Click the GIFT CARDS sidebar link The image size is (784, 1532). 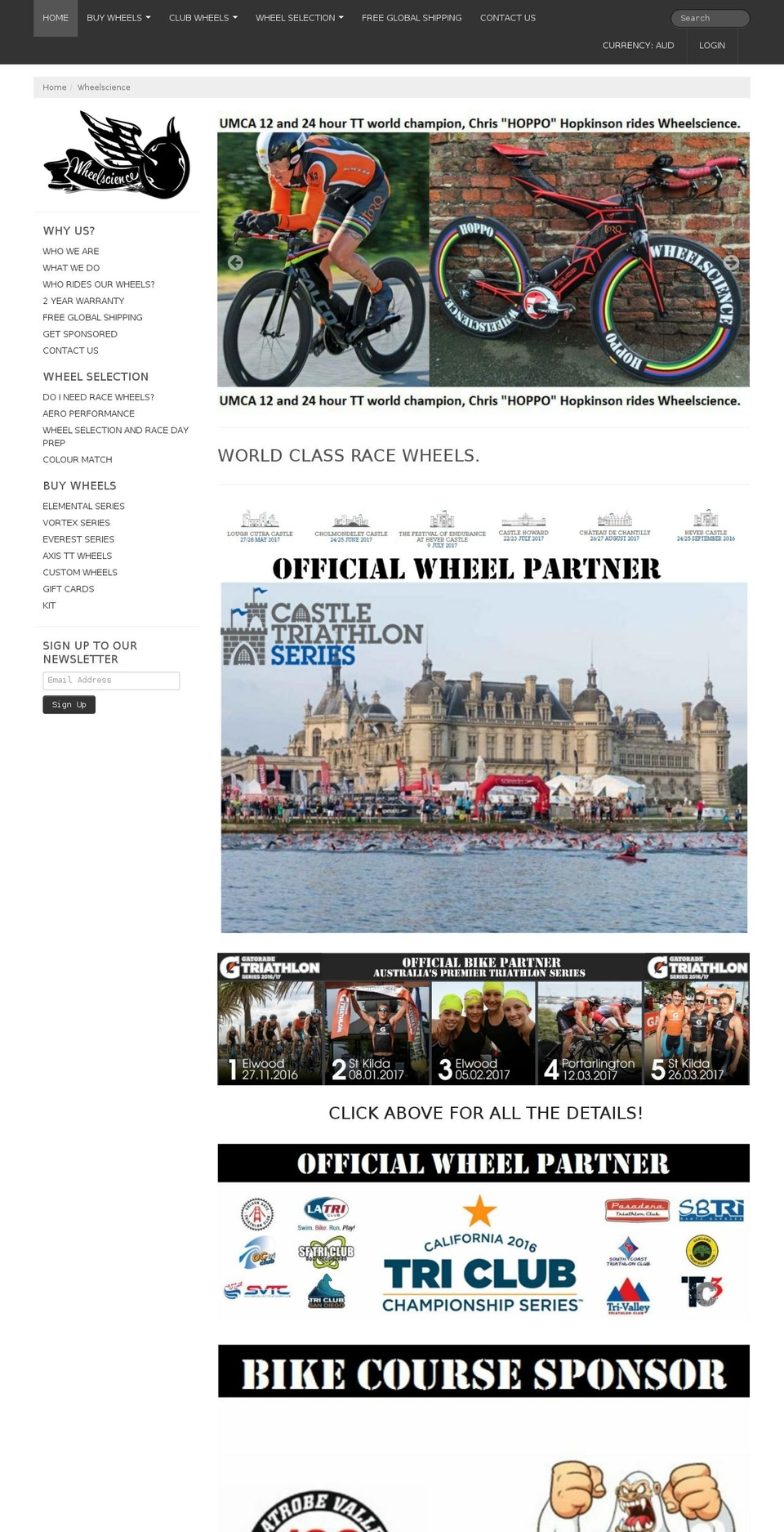click(x=68, y=588)
